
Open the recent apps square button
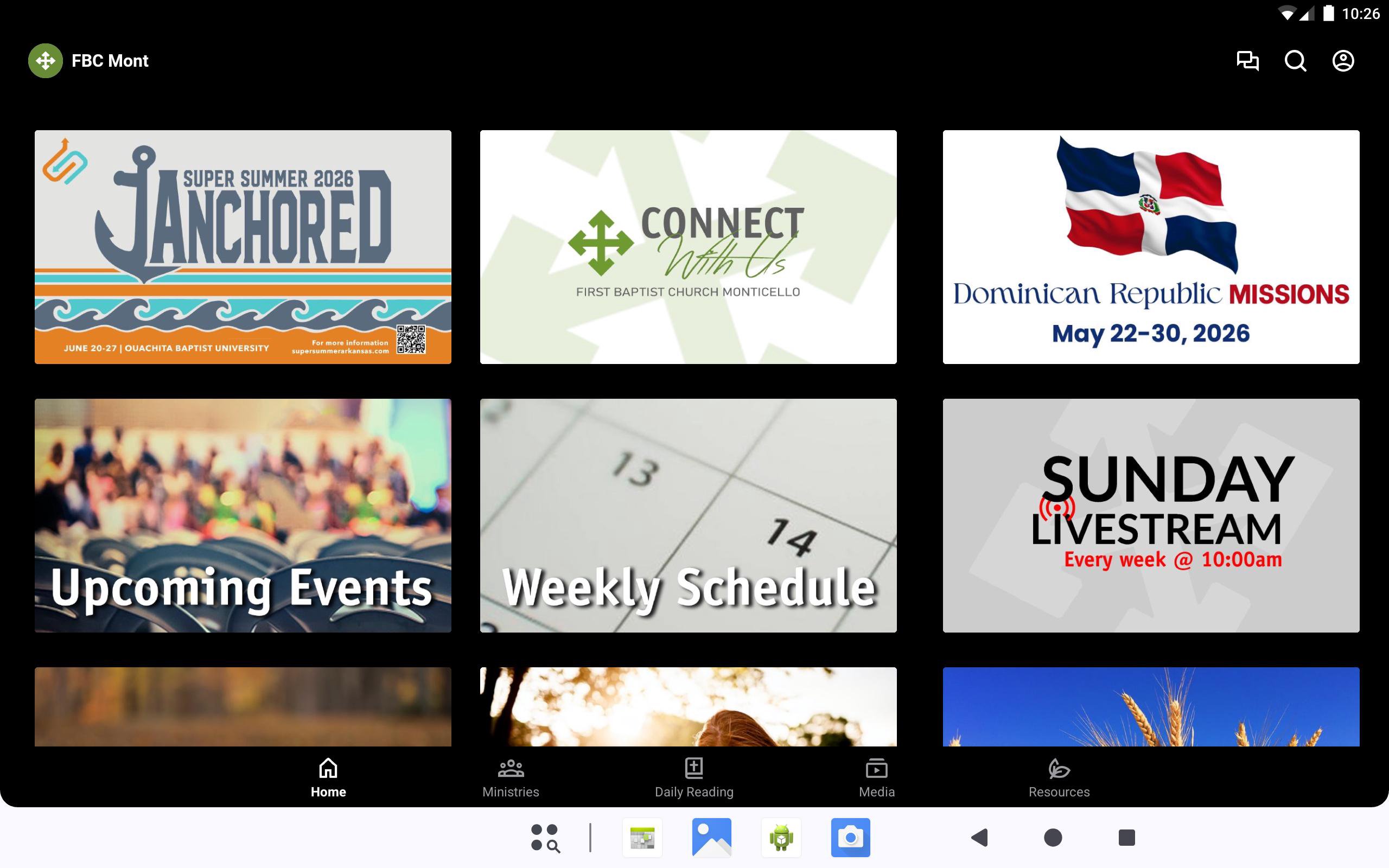(x=1126, y=838)
